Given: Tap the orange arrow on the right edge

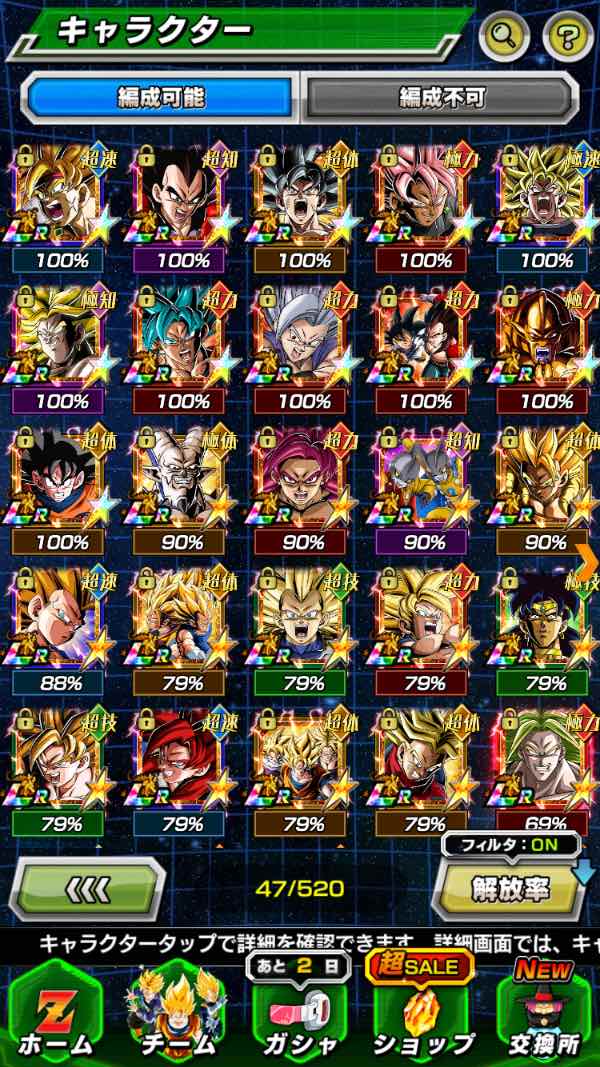Looking at the screenshot, I should [589, 553].
